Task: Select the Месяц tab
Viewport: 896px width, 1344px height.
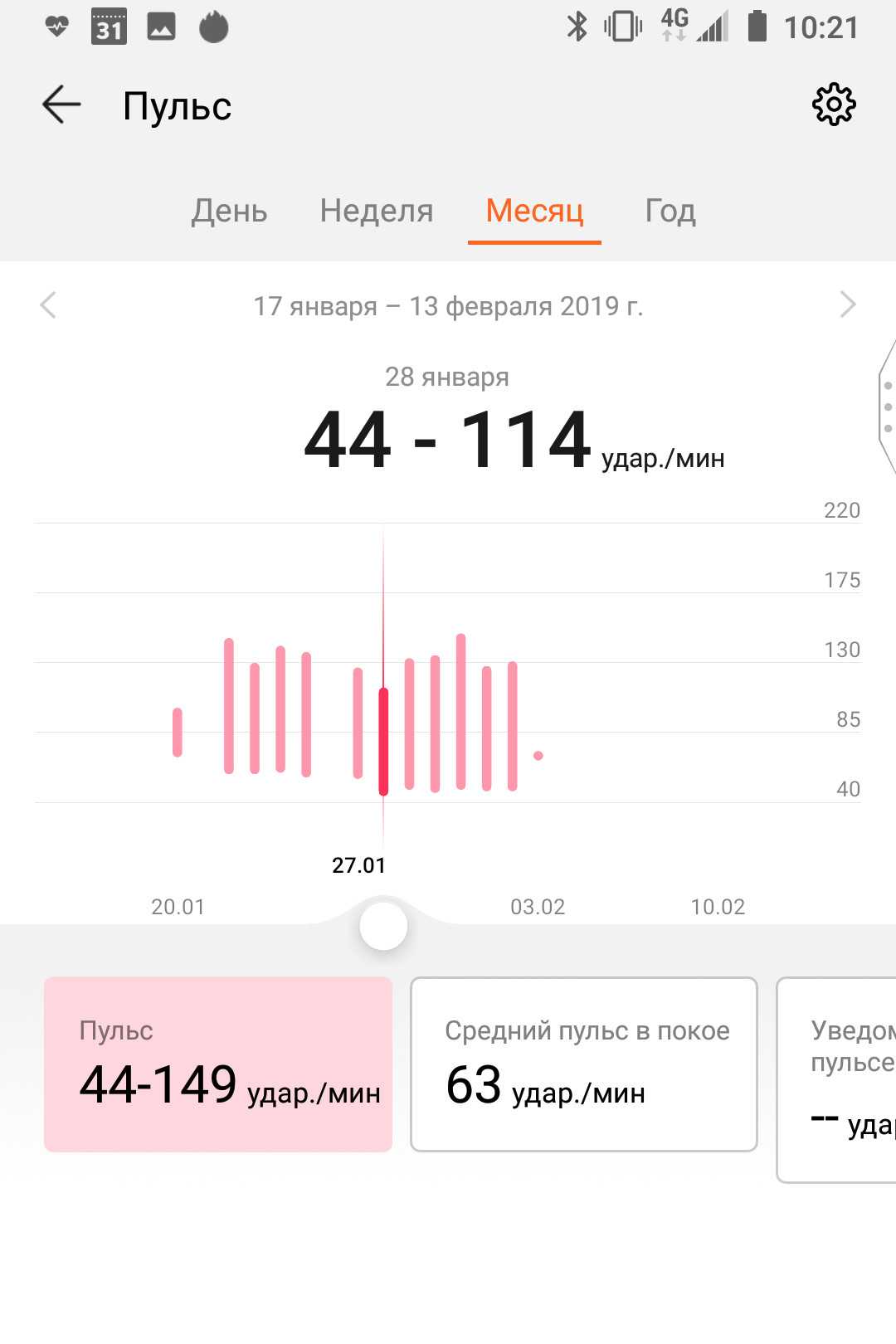Action: pyautogui.click(x=534, y=212)
